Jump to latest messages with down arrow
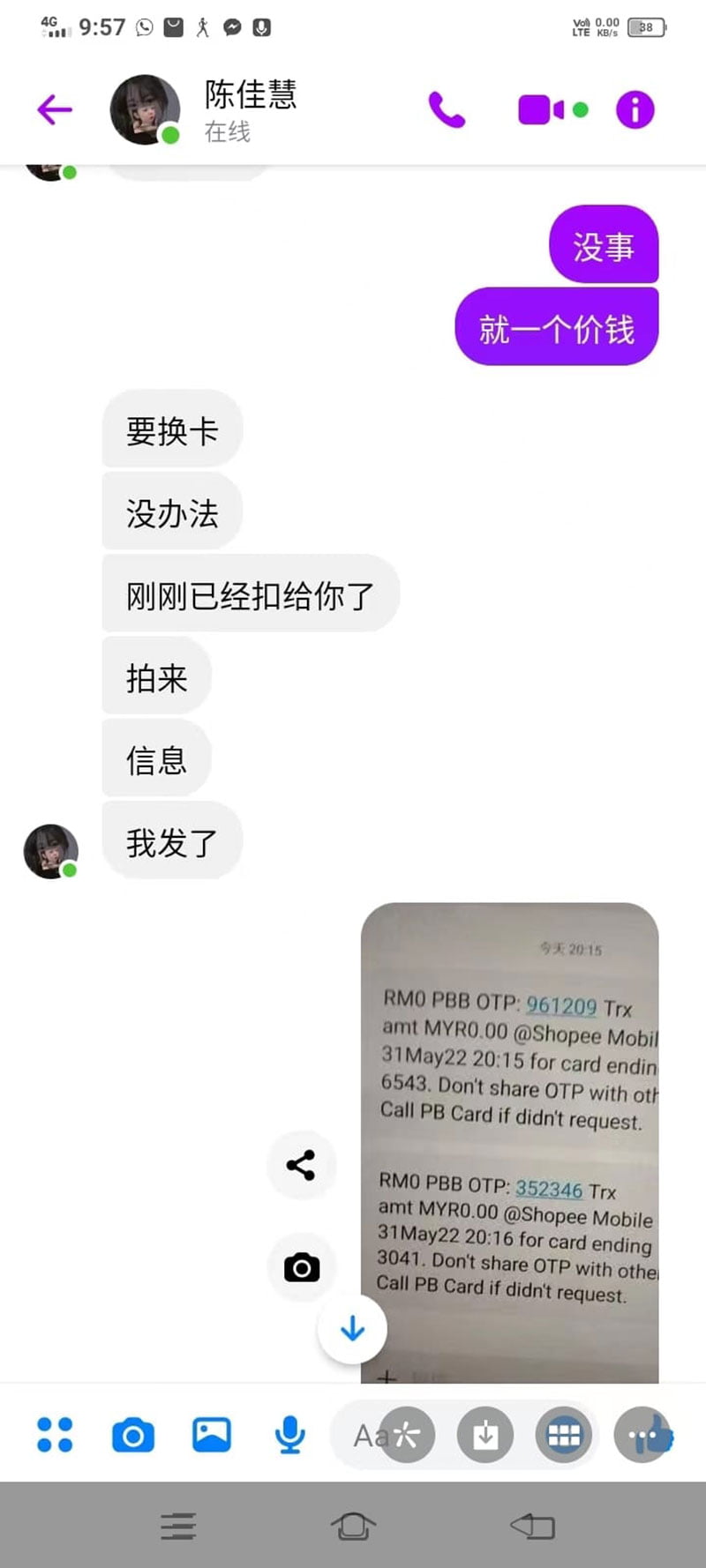This screenshot has height=1568, width=706. [352, 1328]
